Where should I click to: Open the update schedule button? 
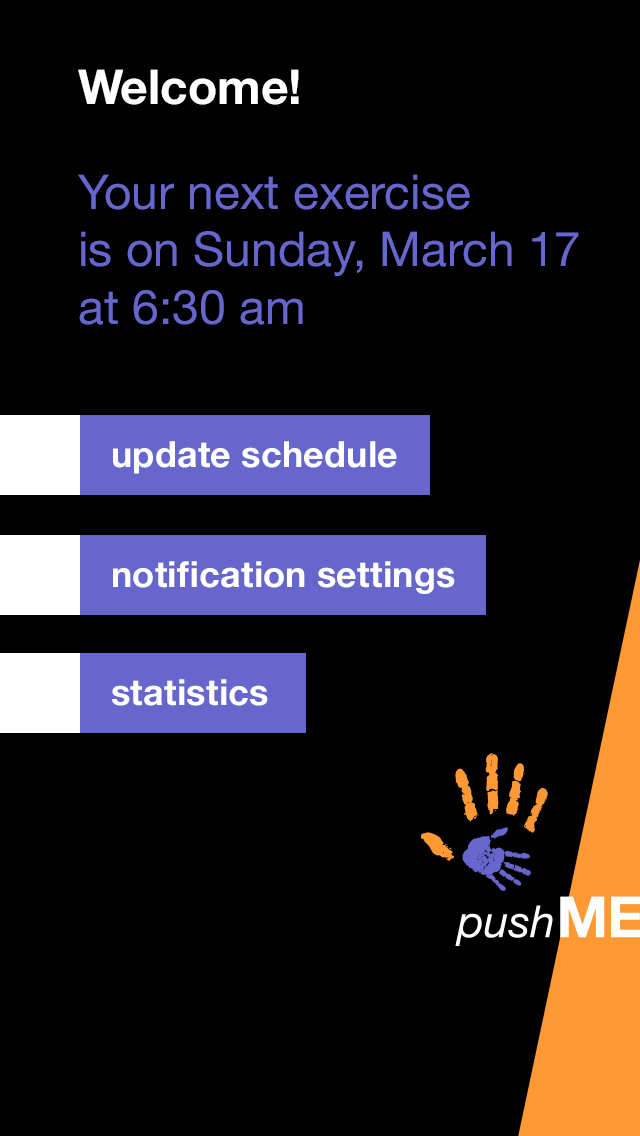click(x=254, y=455)
